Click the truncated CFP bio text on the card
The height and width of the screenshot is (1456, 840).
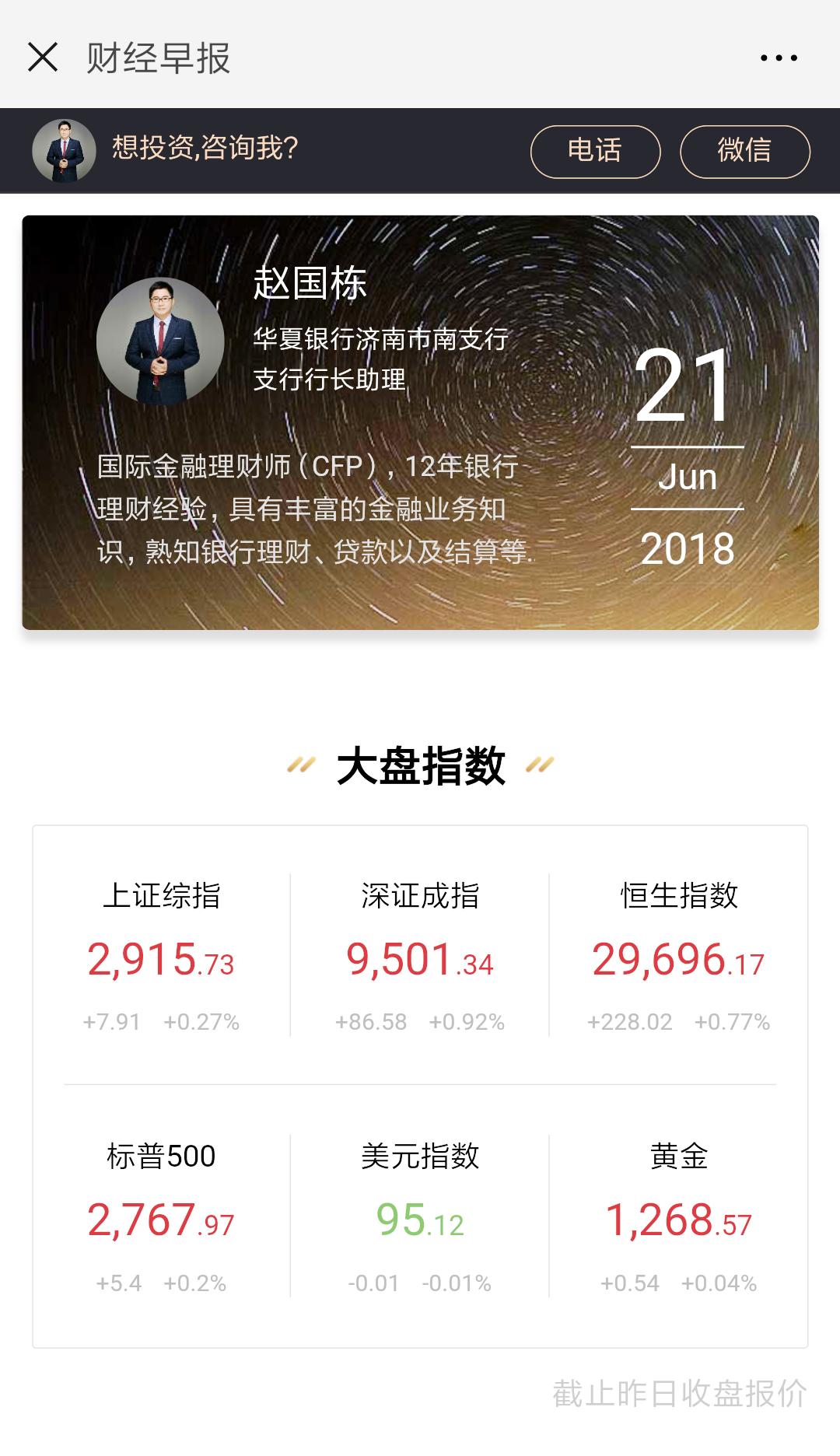(311, 509)
